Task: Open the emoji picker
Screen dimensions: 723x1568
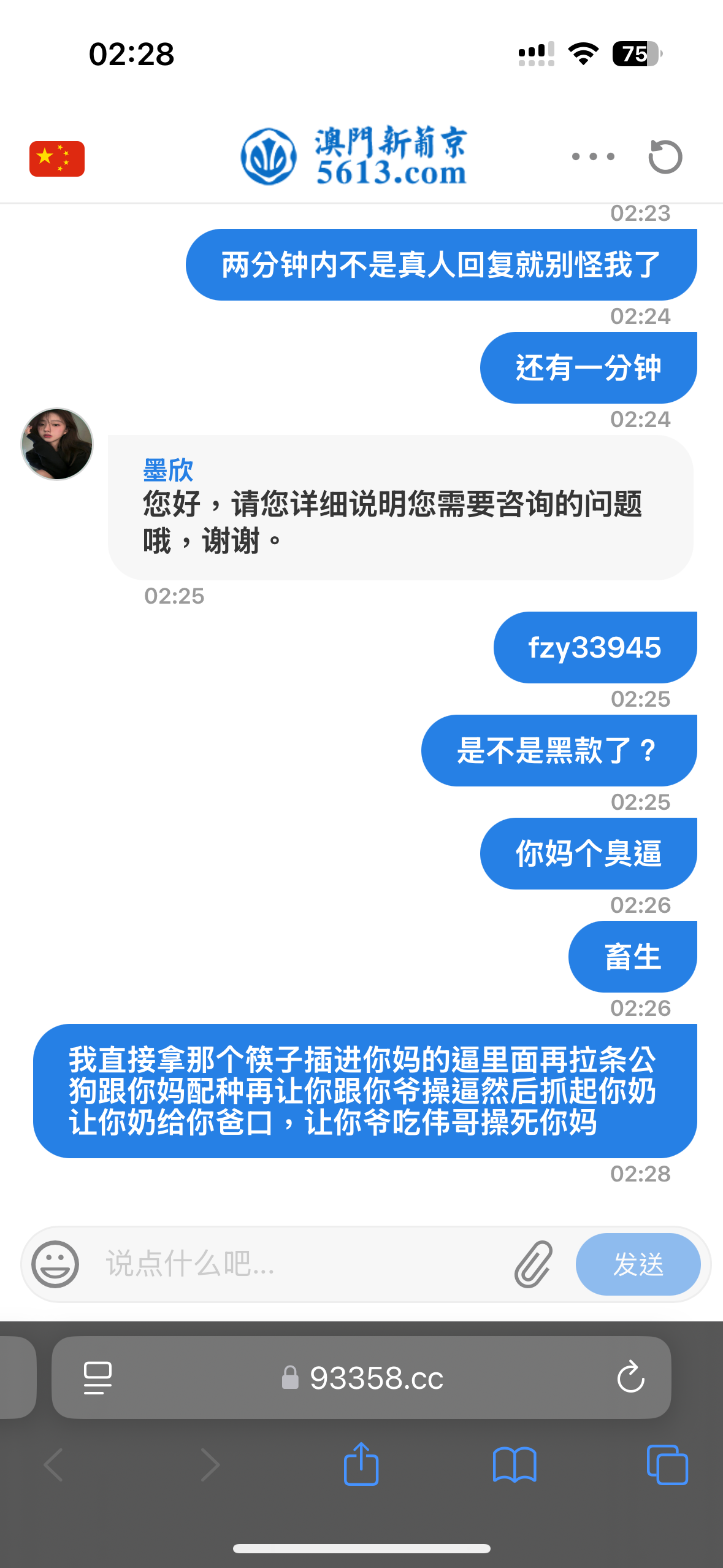Action: coord(55,1264)
